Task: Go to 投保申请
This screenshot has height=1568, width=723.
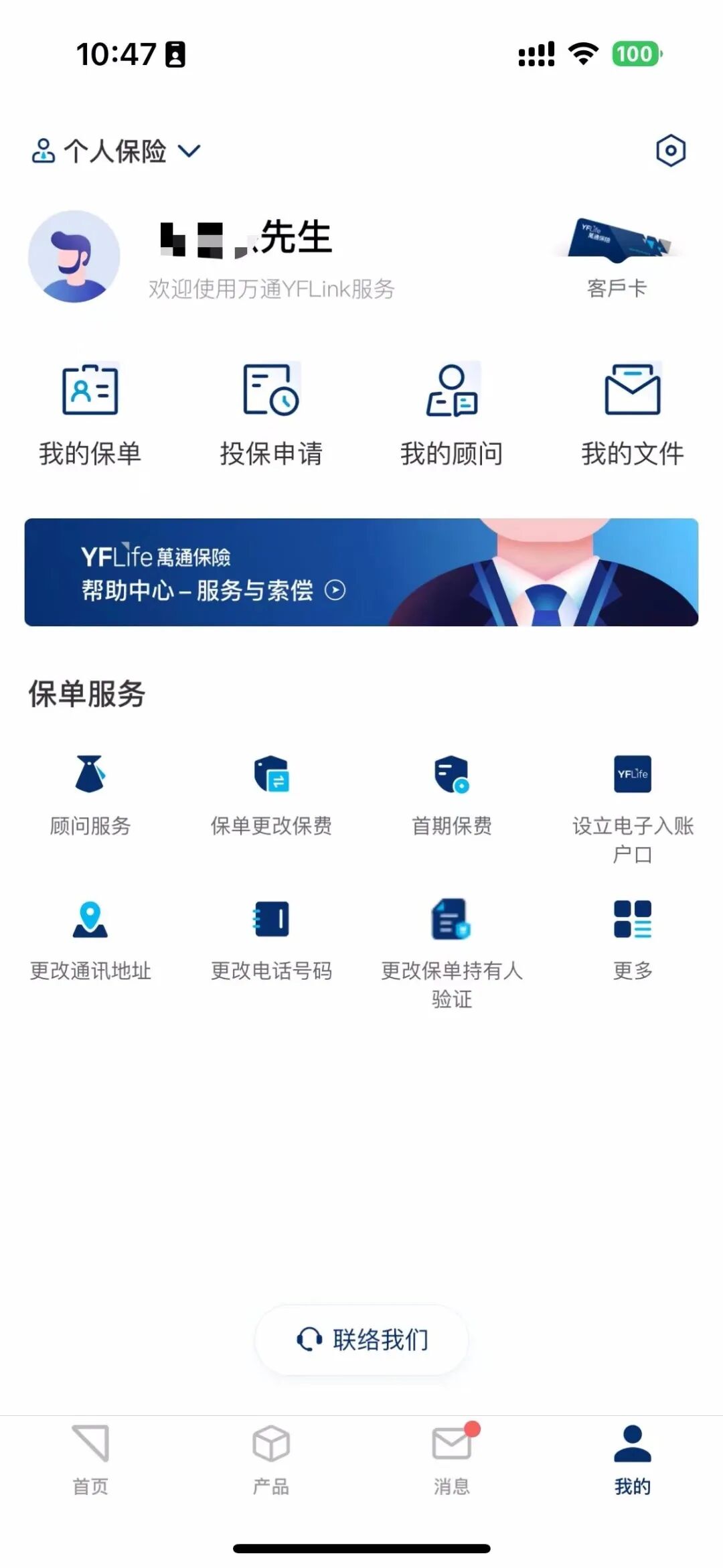Action: [271, 413]
